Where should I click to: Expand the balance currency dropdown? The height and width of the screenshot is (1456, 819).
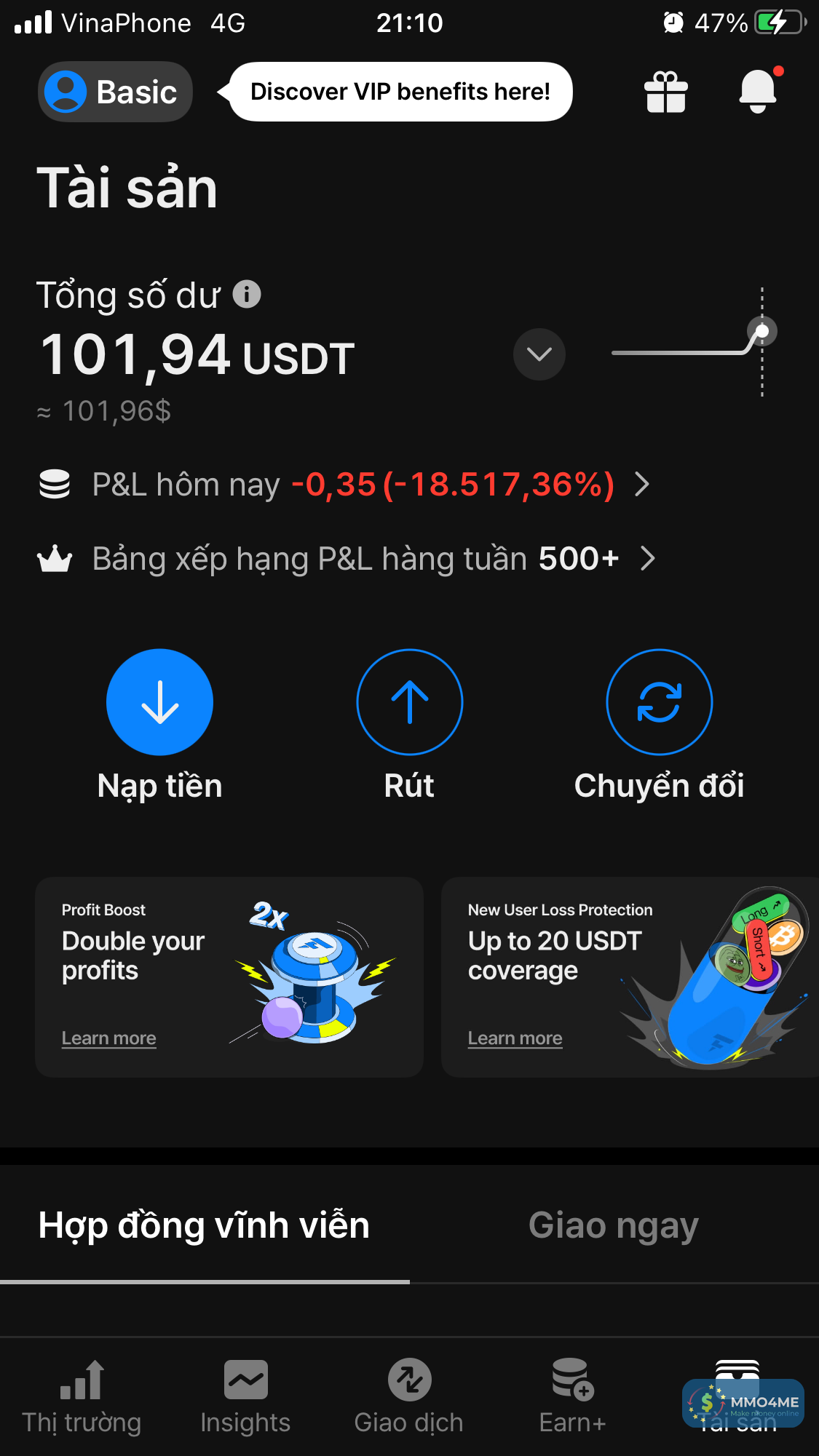(x=539, y=354)
